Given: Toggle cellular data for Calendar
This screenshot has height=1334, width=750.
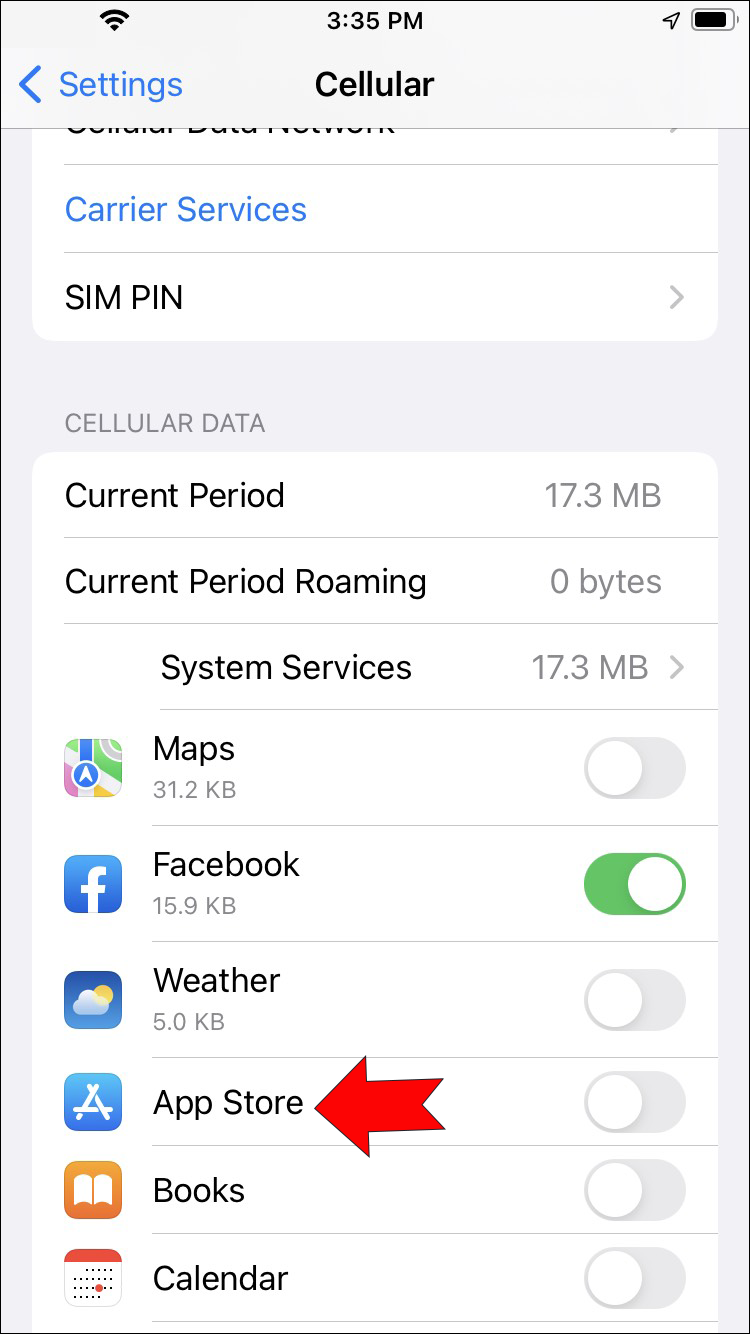Looking at the screenshot, I should 634,1278.
